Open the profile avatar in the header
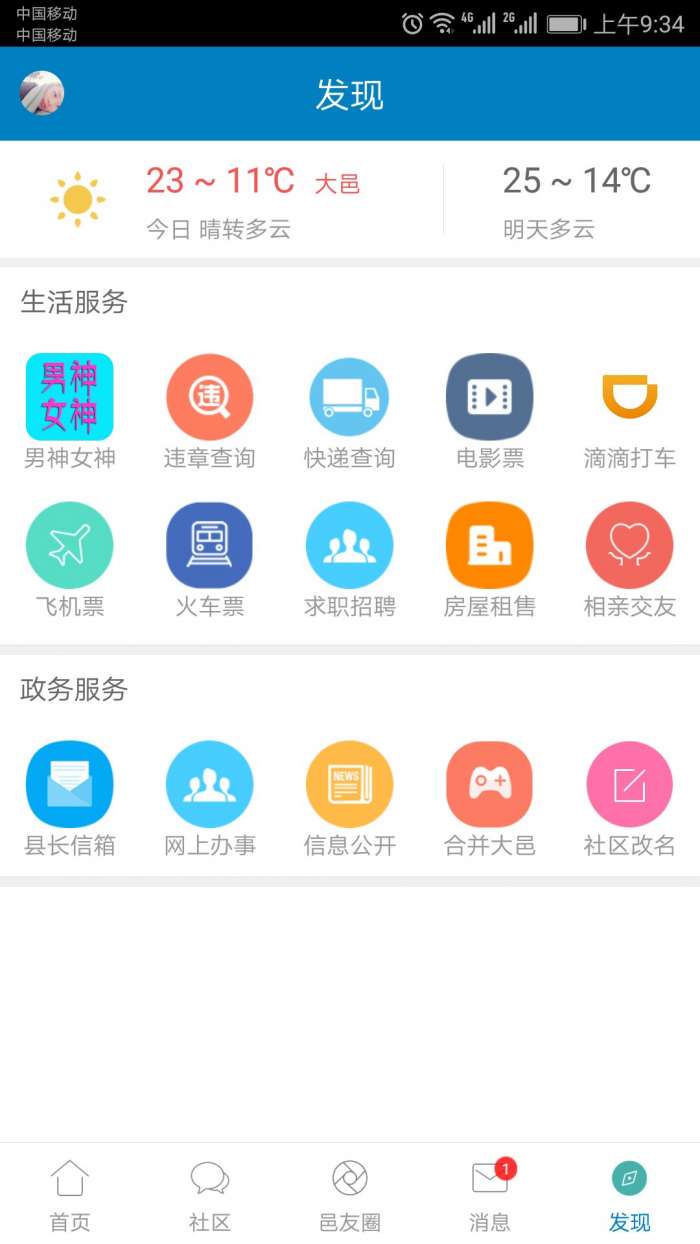 [x=42, y=93]
